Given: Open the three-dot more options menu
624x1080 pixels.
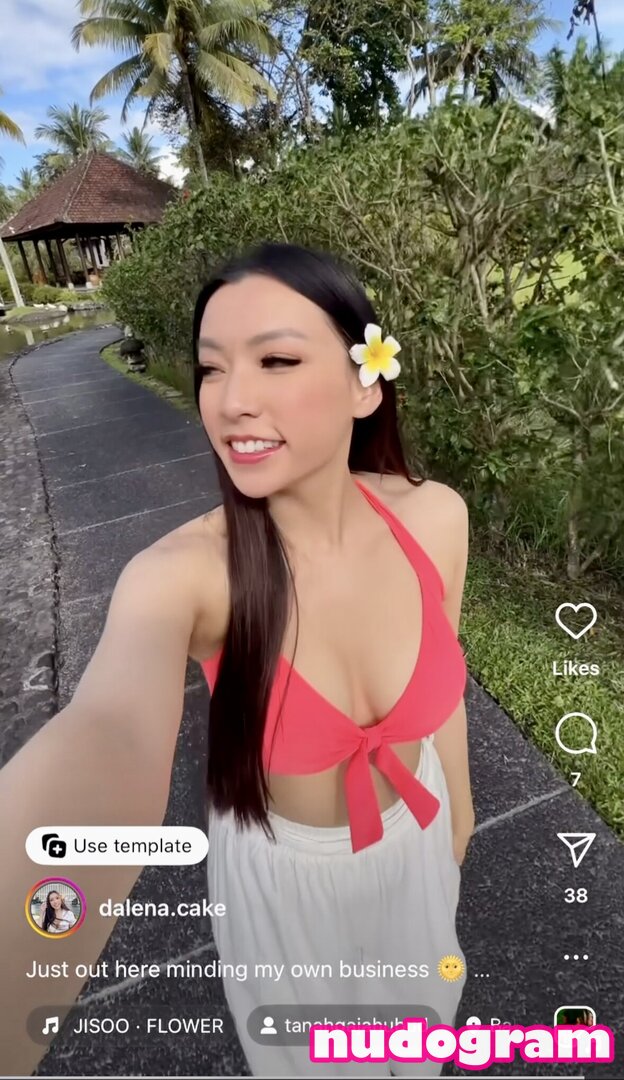Looking at the screenshot, I should pyautogui.click(x=576, y=957).
